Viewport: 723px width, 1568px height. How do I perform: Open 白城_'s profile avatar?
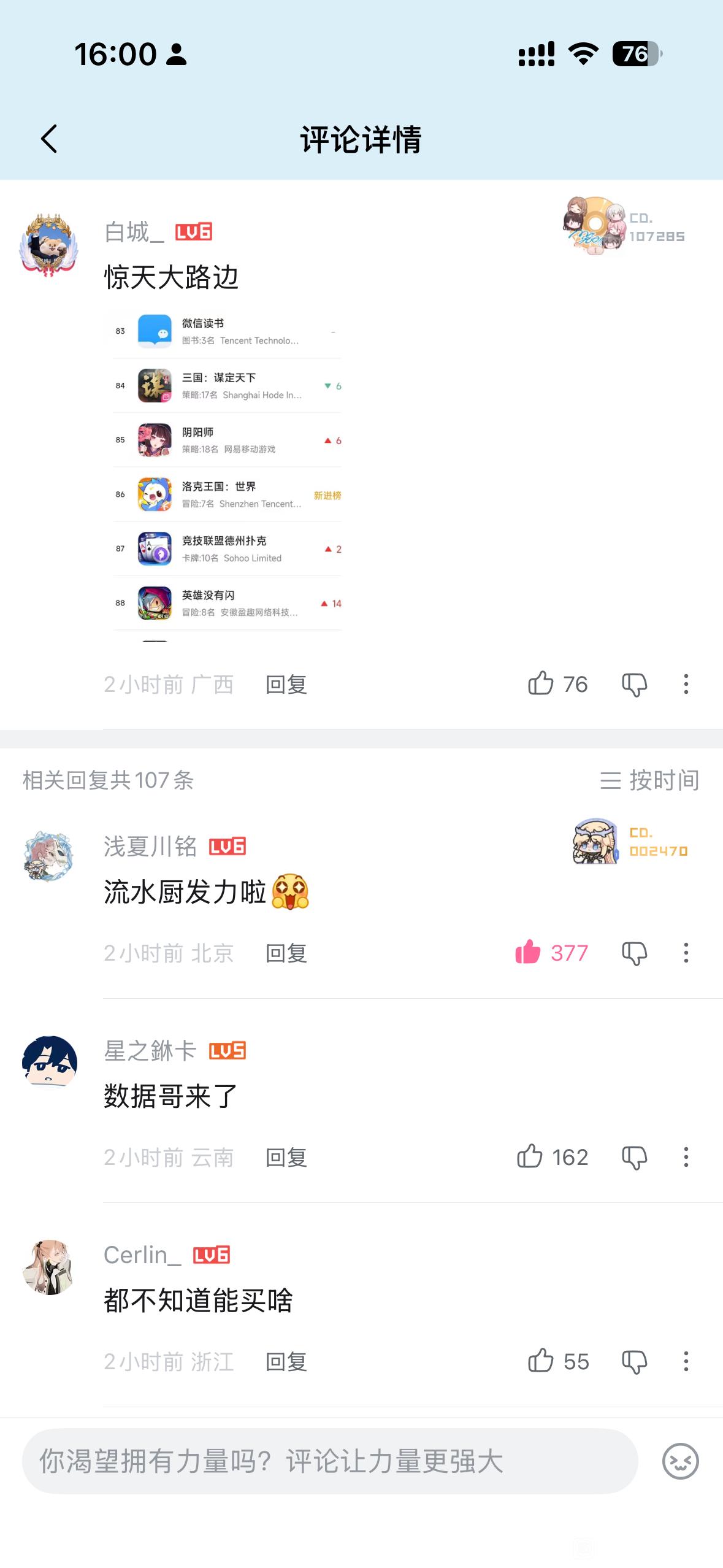49,245
